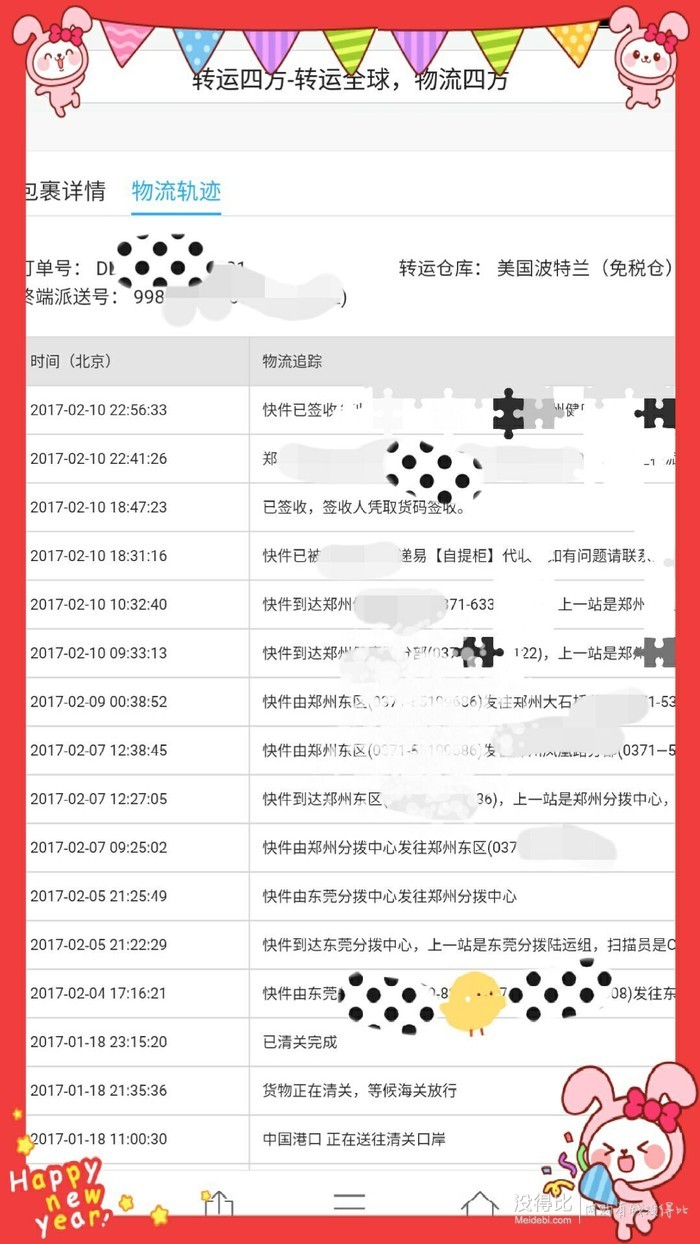Go to the browser home page
The width and height of the screenshot is (700, 1244).
[479, 1204]
